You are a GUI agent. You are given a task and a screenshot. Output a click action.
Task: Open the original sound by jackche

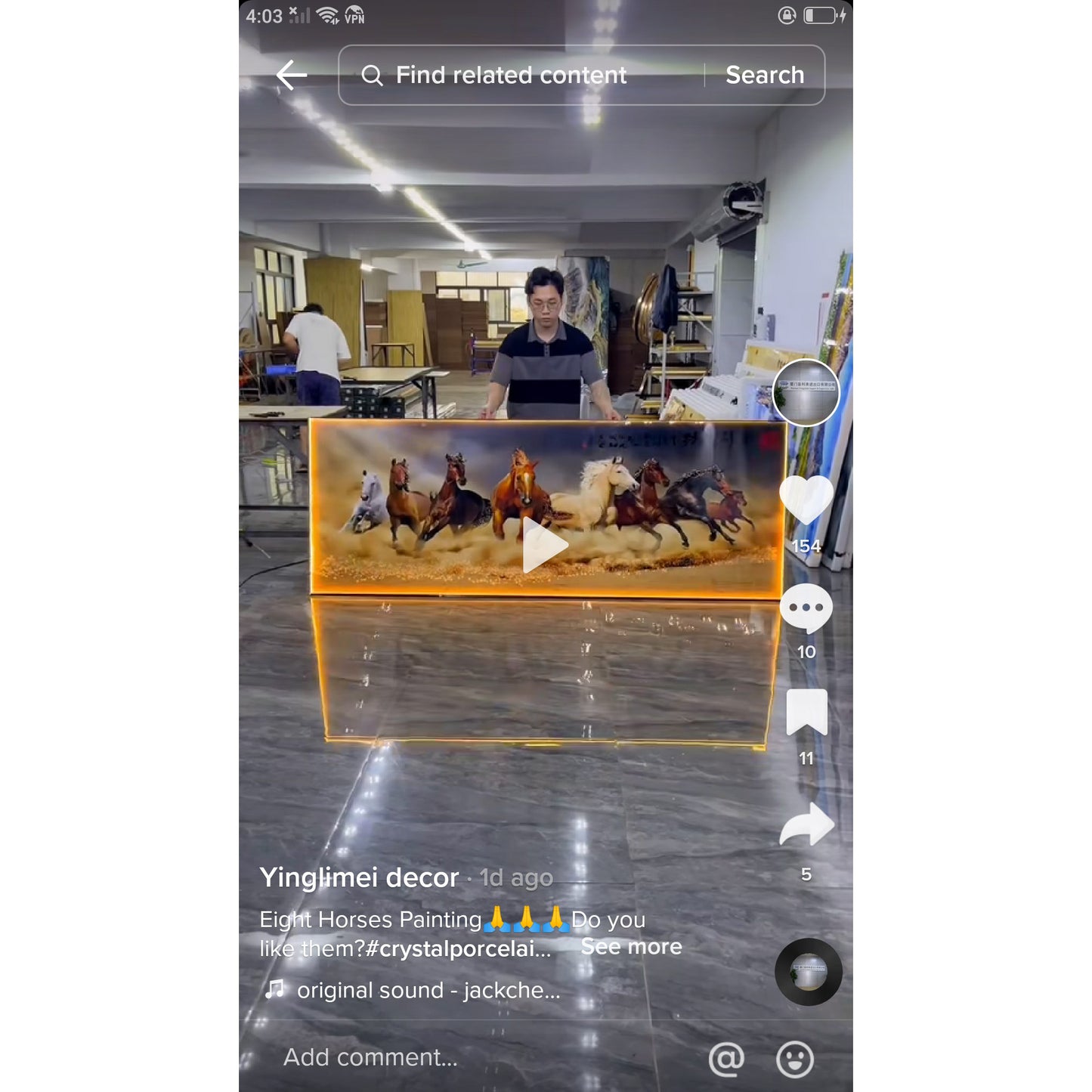click(x=428, y=990)
